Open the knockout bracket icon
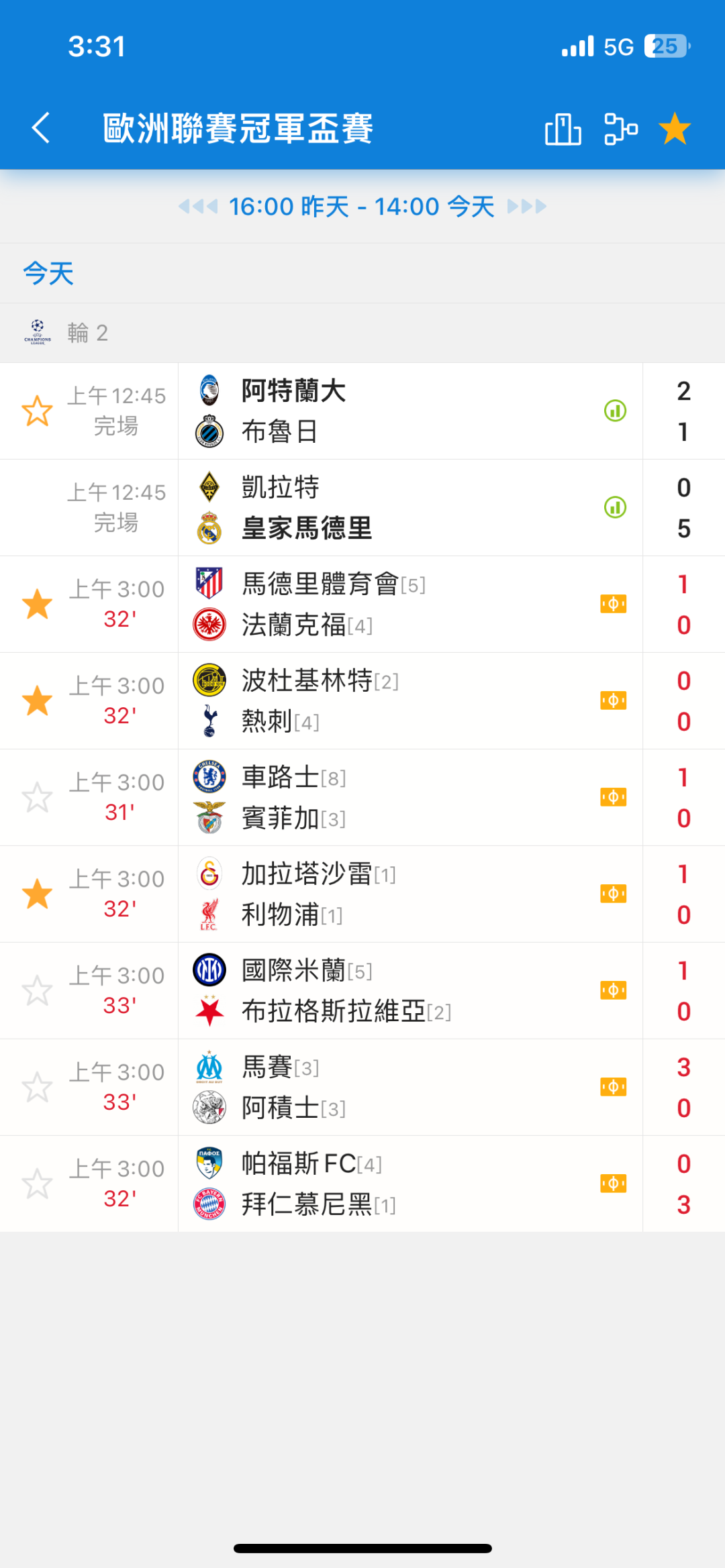Image resolution: width=725 pixels, height=1568 pixels. pyautogui.click(x=621, y=129)
